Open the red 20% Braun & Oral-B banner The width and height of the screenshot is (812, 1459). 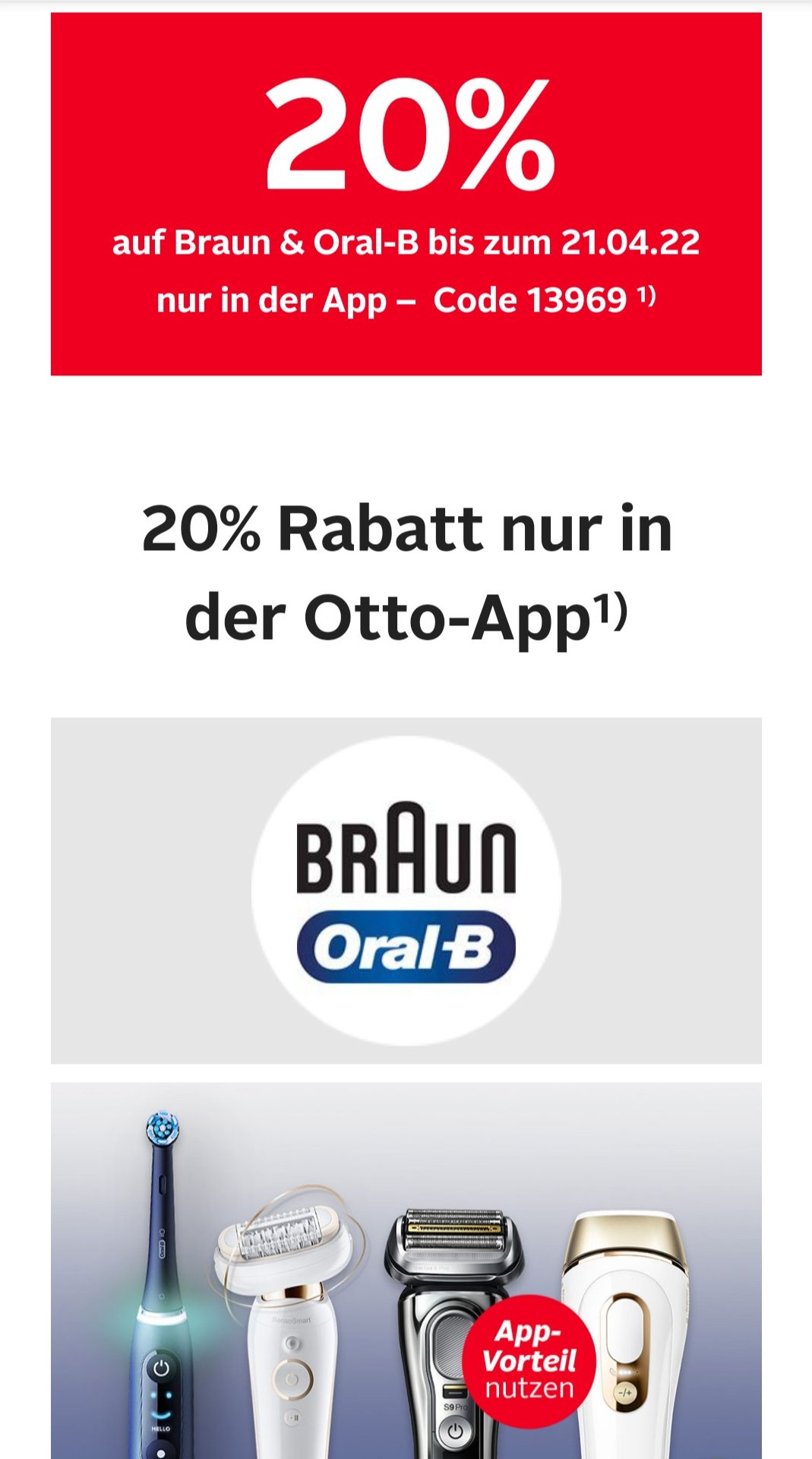pos(406,194)
